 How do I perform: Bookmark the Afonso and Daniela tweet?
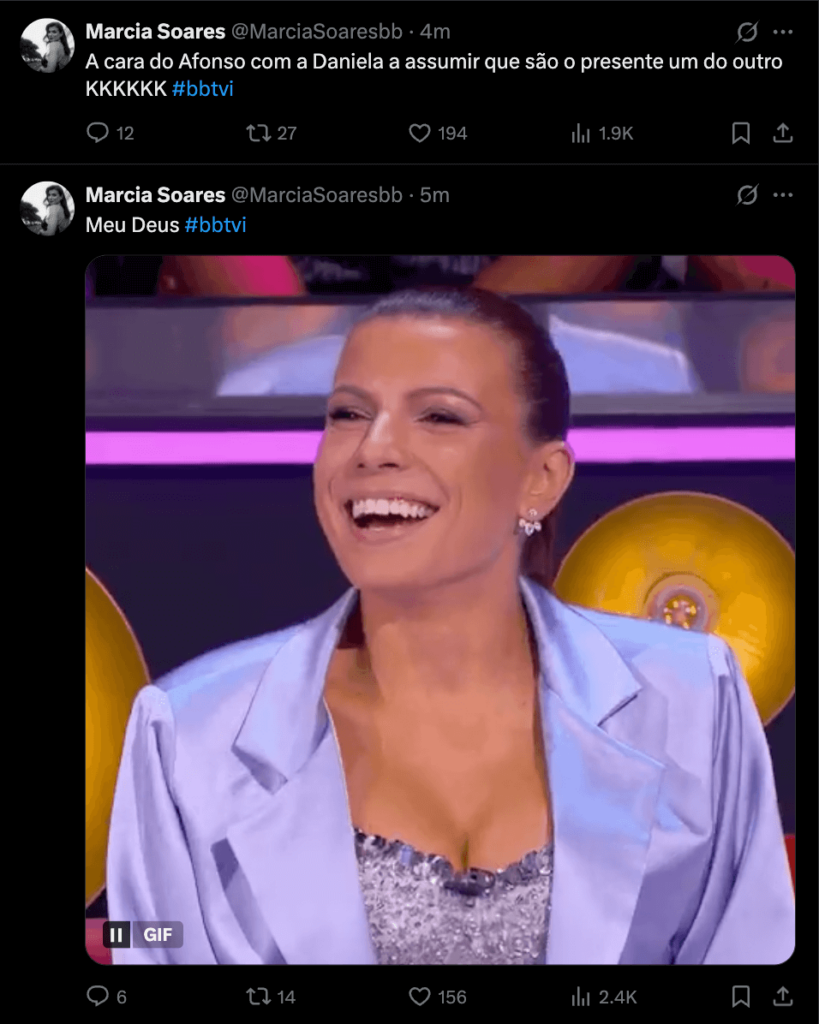pyautogui.click(x=741, y=133)
